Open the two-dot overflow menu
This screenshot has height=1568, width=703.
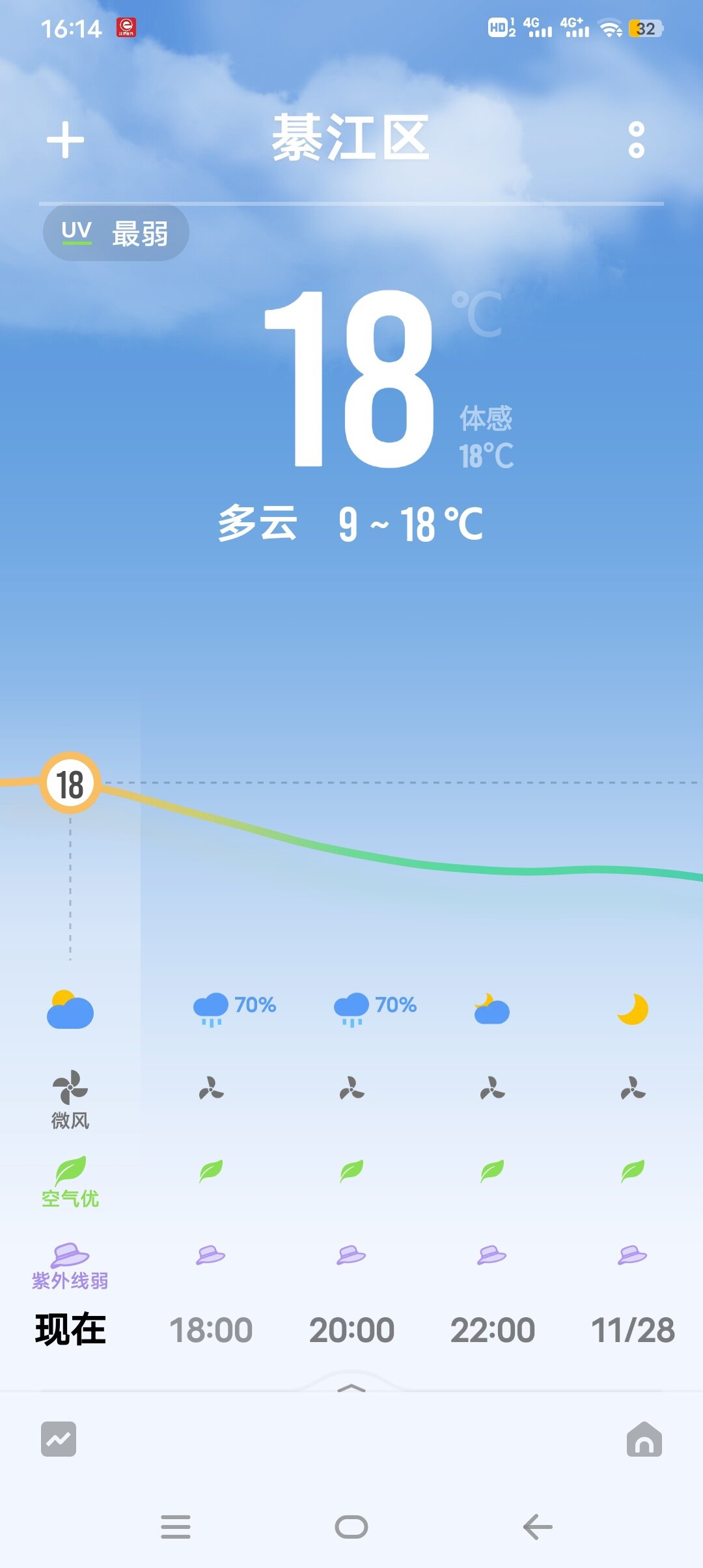click(637, 139)
